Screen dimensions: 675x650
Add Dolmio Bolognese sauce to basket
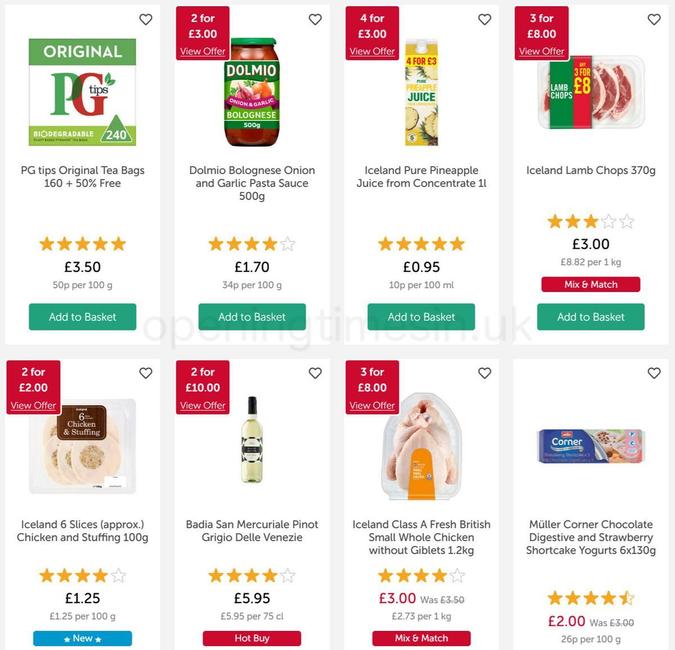252,317
